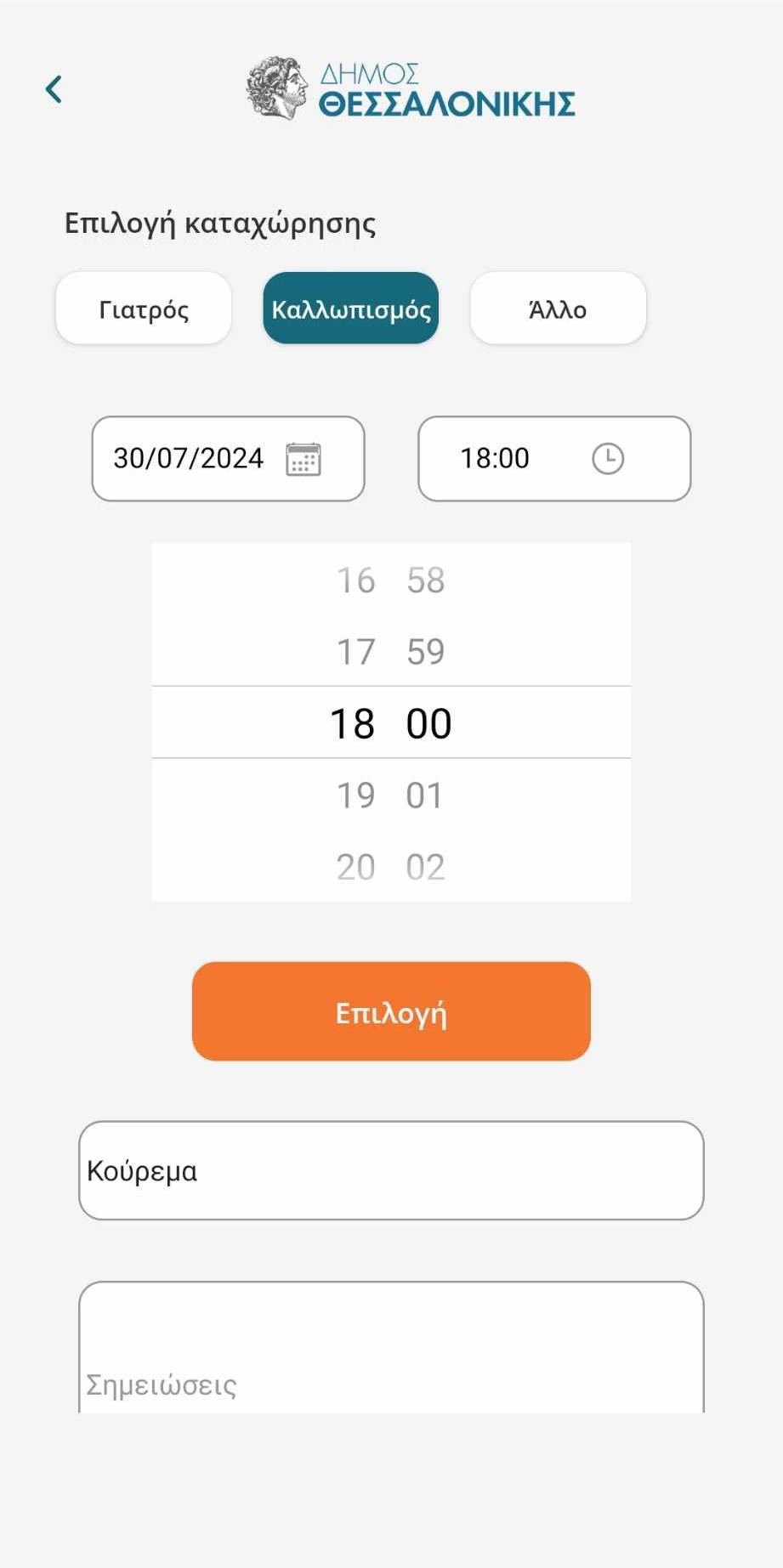The image size is (783, 1568).
Task: Open the date field showing 30/07/2024
Action: point(228,459)
